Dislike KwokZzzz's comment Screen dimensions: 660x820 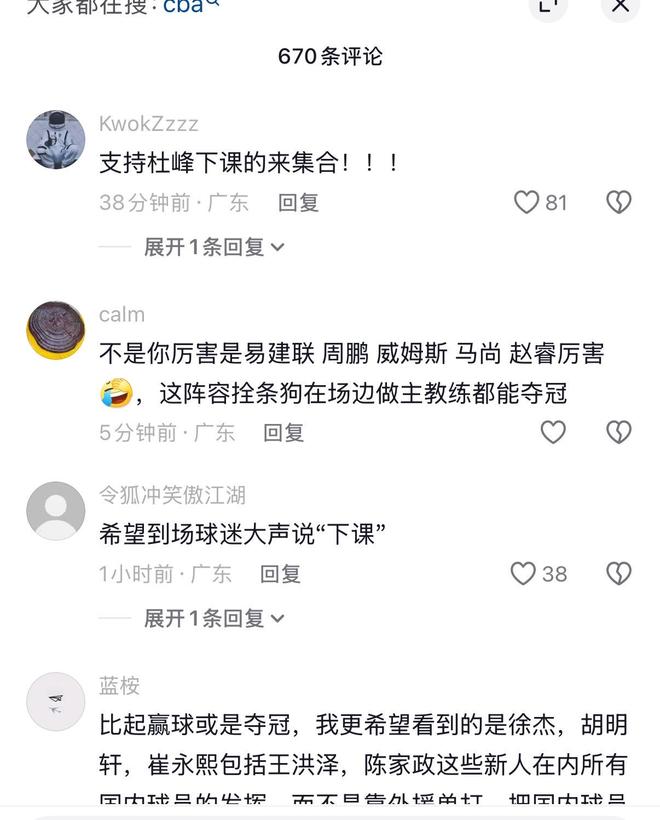(x=619, y=202)
